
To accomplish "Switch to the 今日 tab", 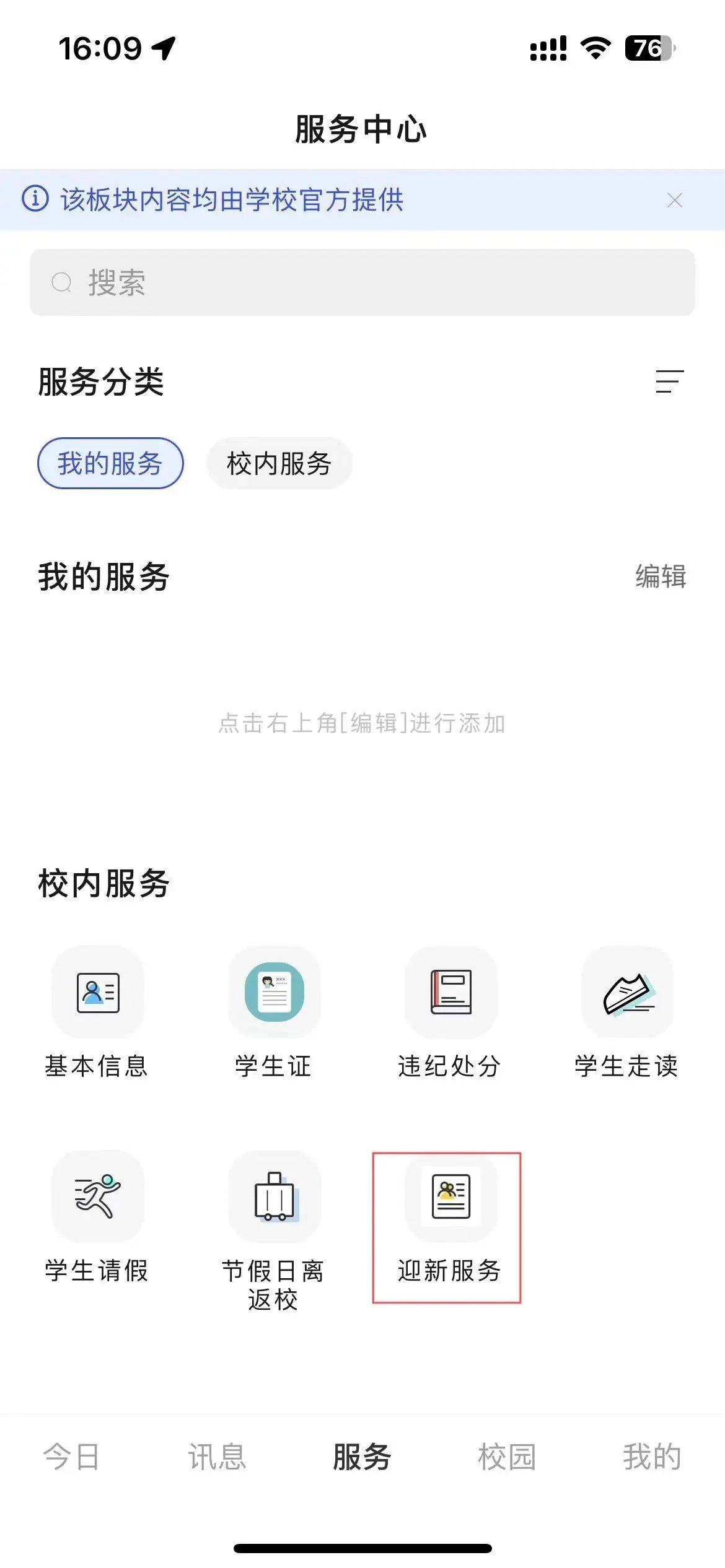I will pos(71,1457).
